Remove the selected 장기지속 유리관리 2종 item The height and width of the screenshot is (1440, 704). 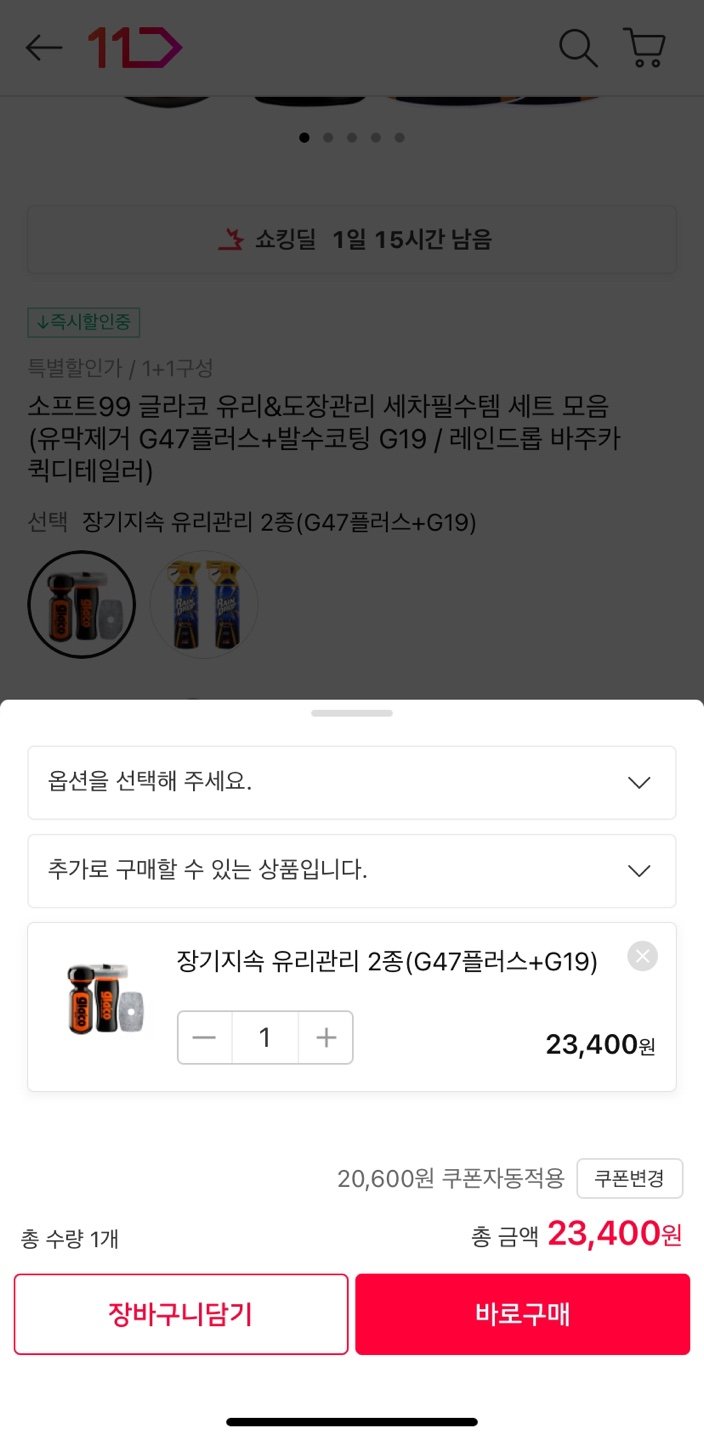coord(642,956)
